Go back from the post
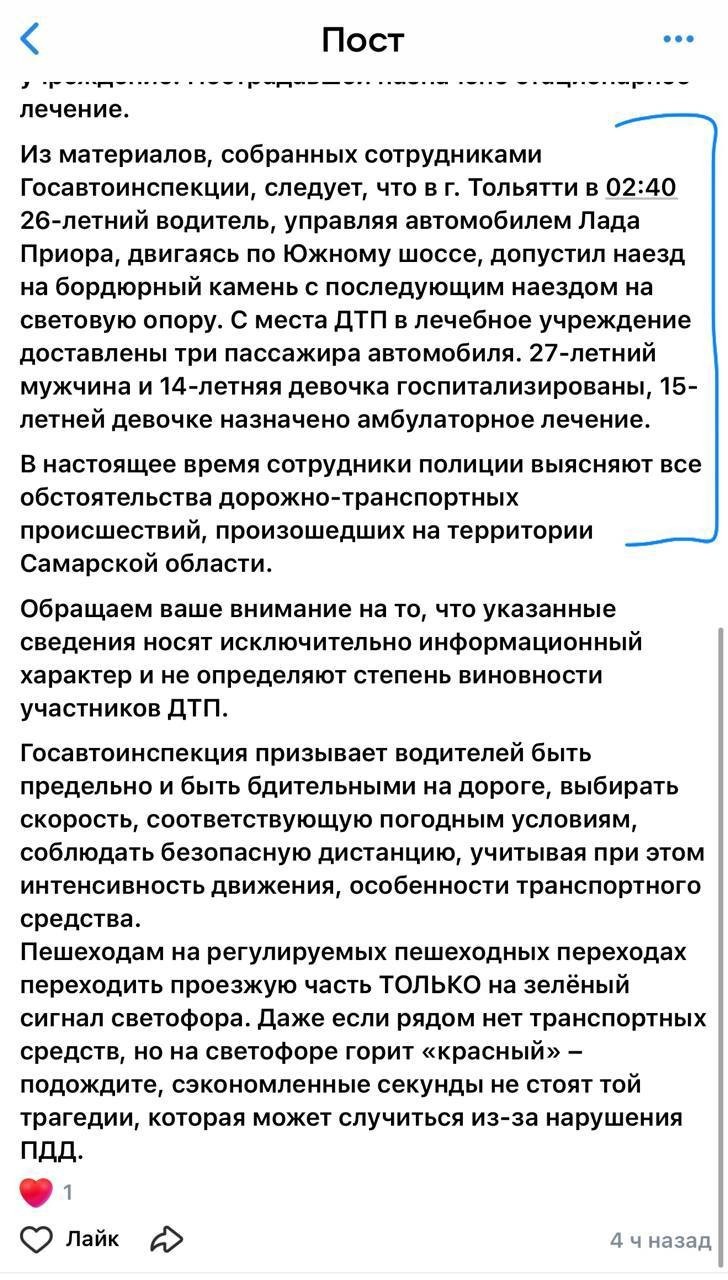This screenshot has width=728, height=1280. (x=31, y=39)
